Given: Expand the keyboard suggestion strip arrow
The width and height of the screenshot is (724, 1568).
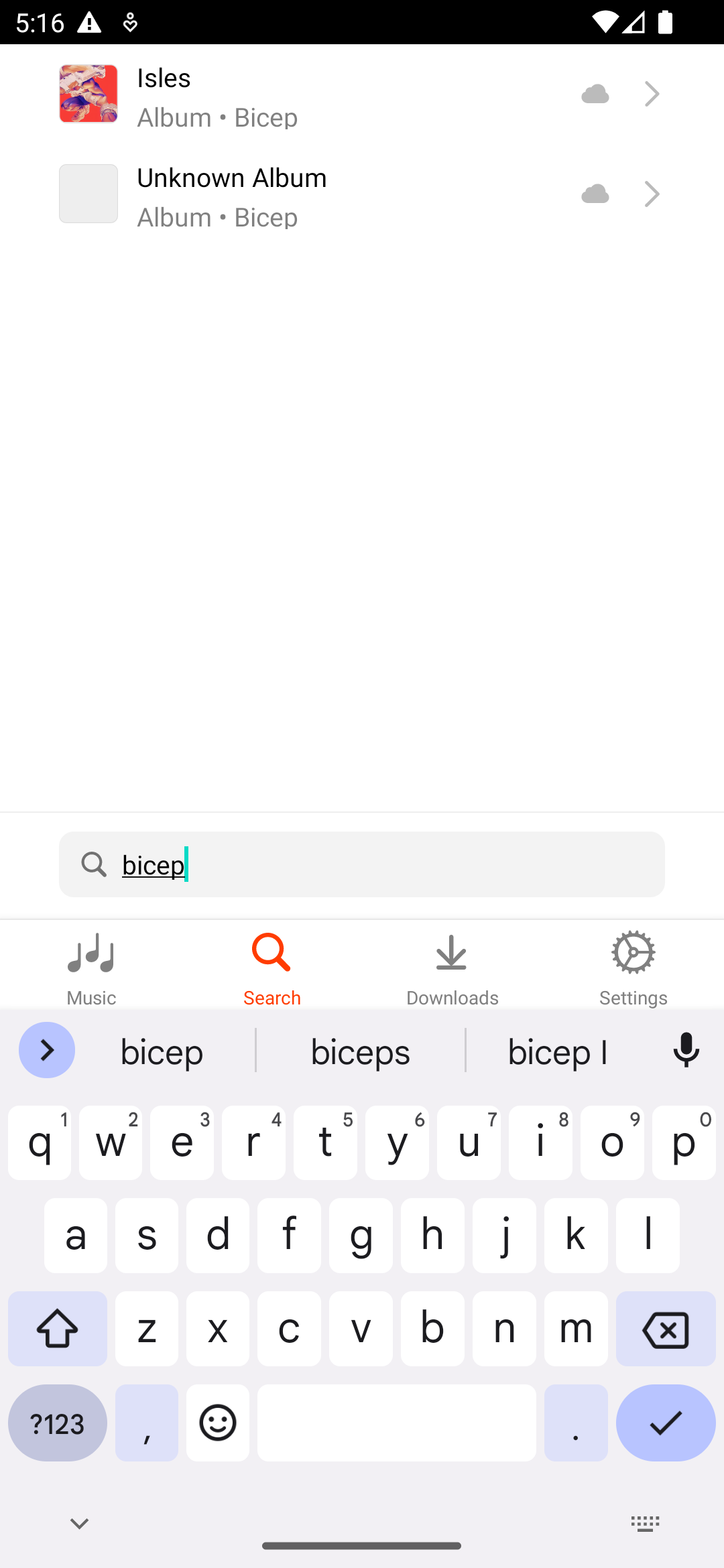Looking at the screenshot, I should [x=47, y=1050].
